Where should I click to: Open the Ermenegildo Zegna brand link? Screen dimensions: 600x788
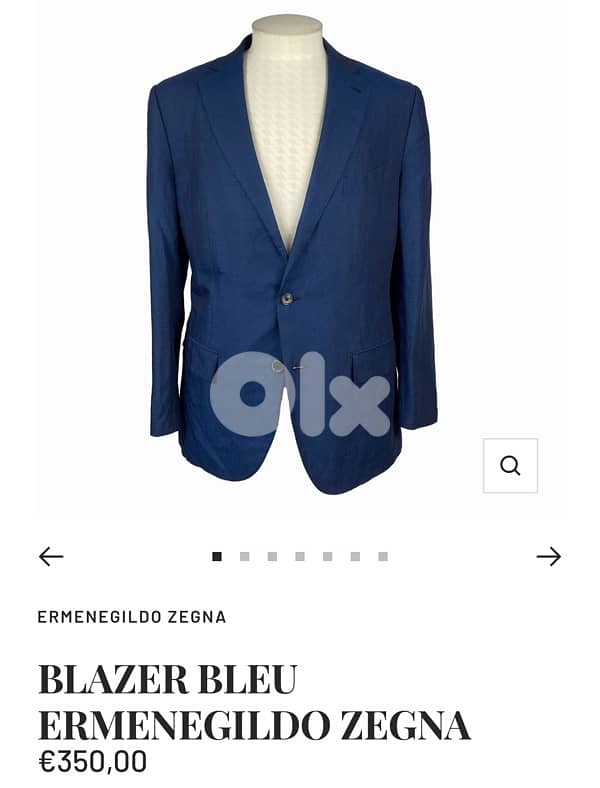click(x=132, y=617)
